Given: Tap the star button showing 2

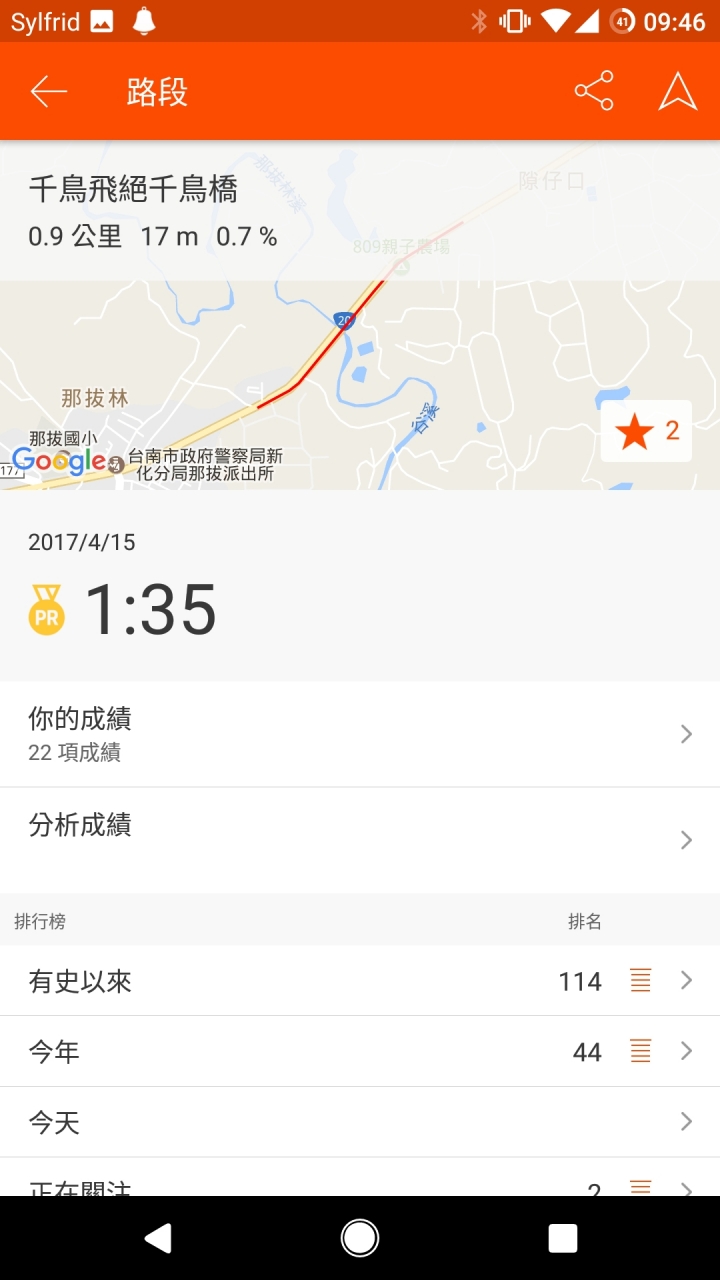Looking at the screenshot, I should (646, 431).
